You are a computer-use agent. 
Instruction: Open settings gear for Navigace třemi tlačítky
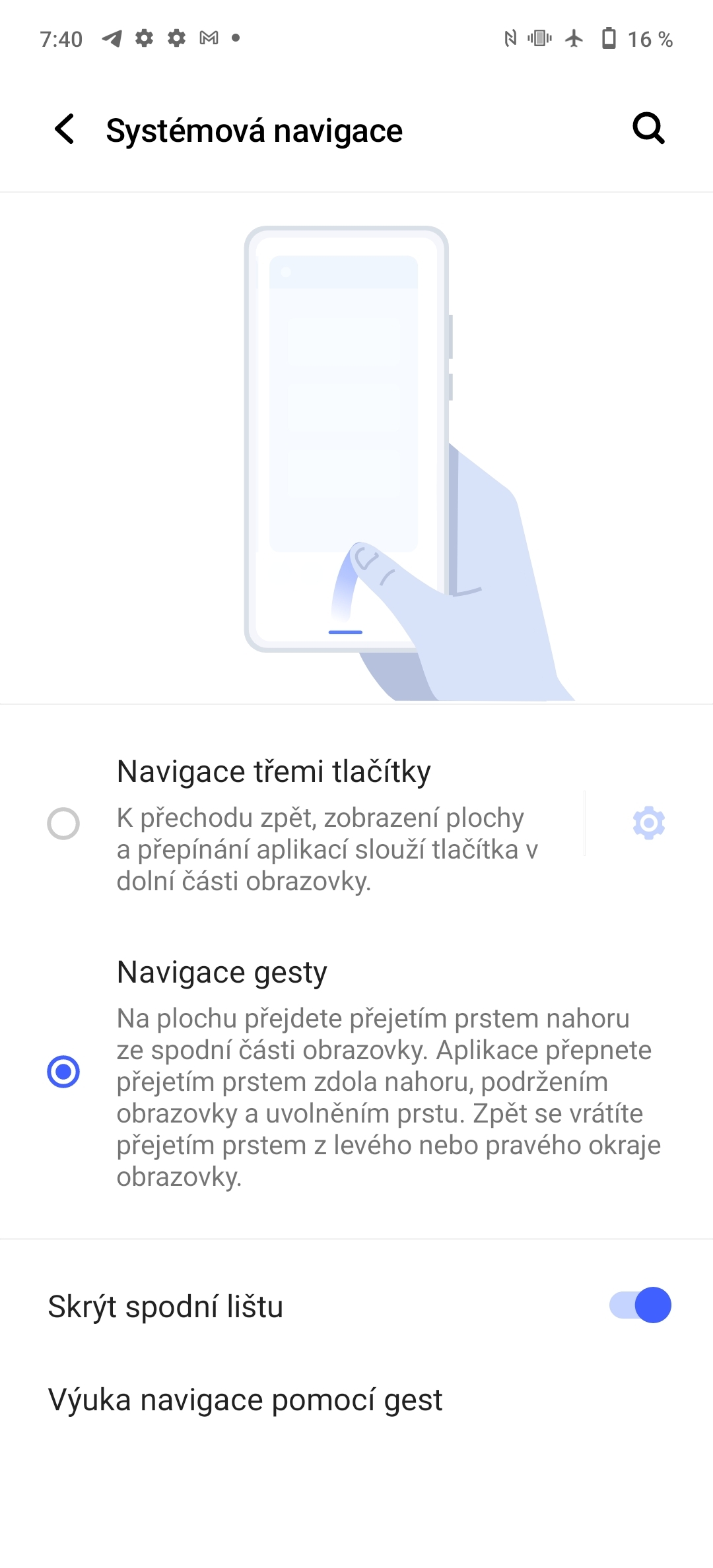point(648,824)
